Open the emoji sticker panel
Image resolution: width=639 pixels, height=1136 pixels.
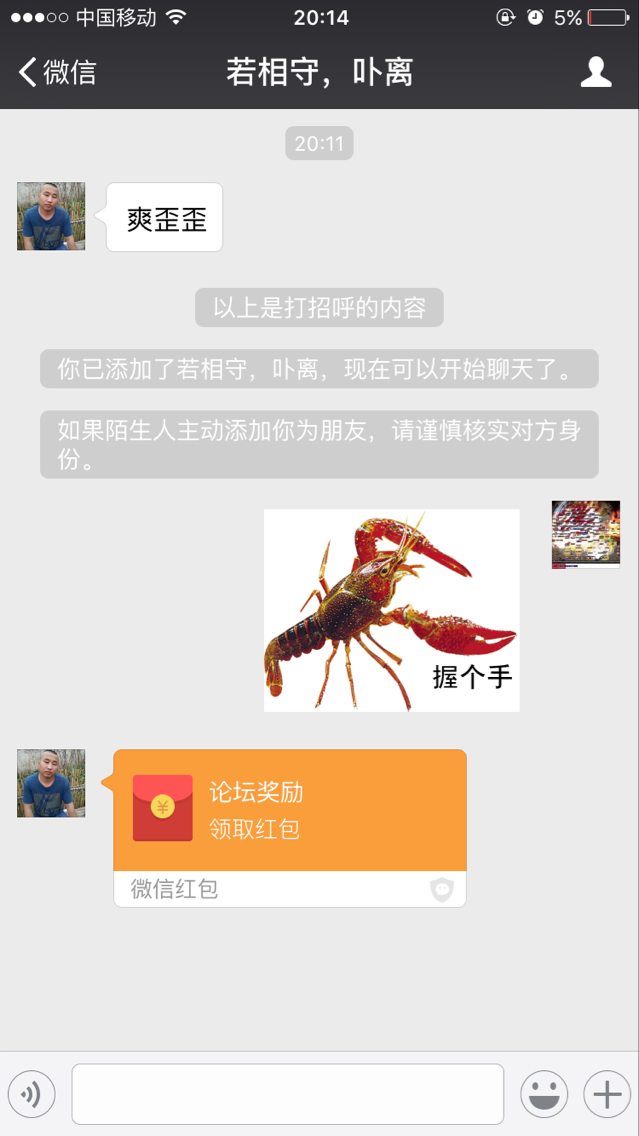tap(543, 1094)
